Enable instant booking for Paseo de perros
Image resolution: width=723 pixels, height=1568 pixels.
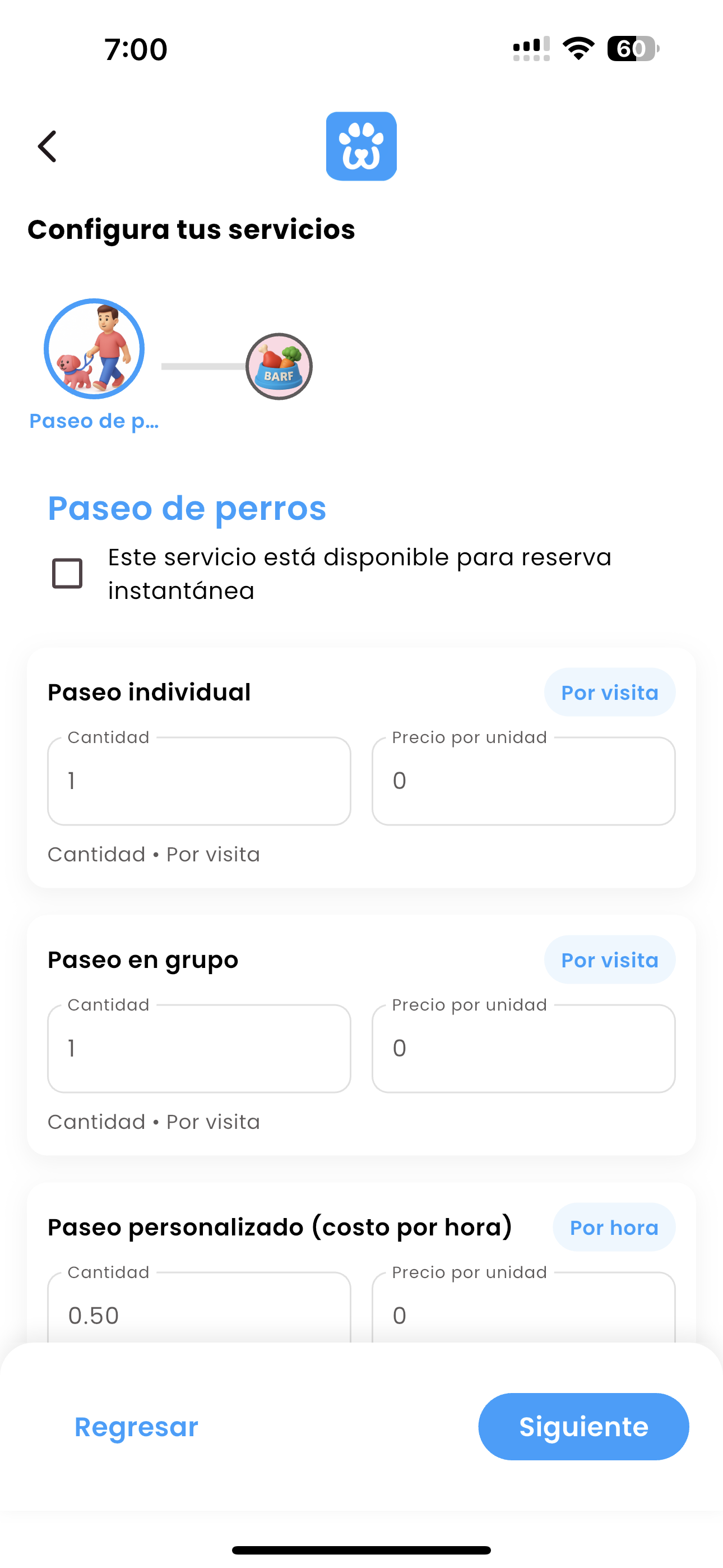[67, 572]
